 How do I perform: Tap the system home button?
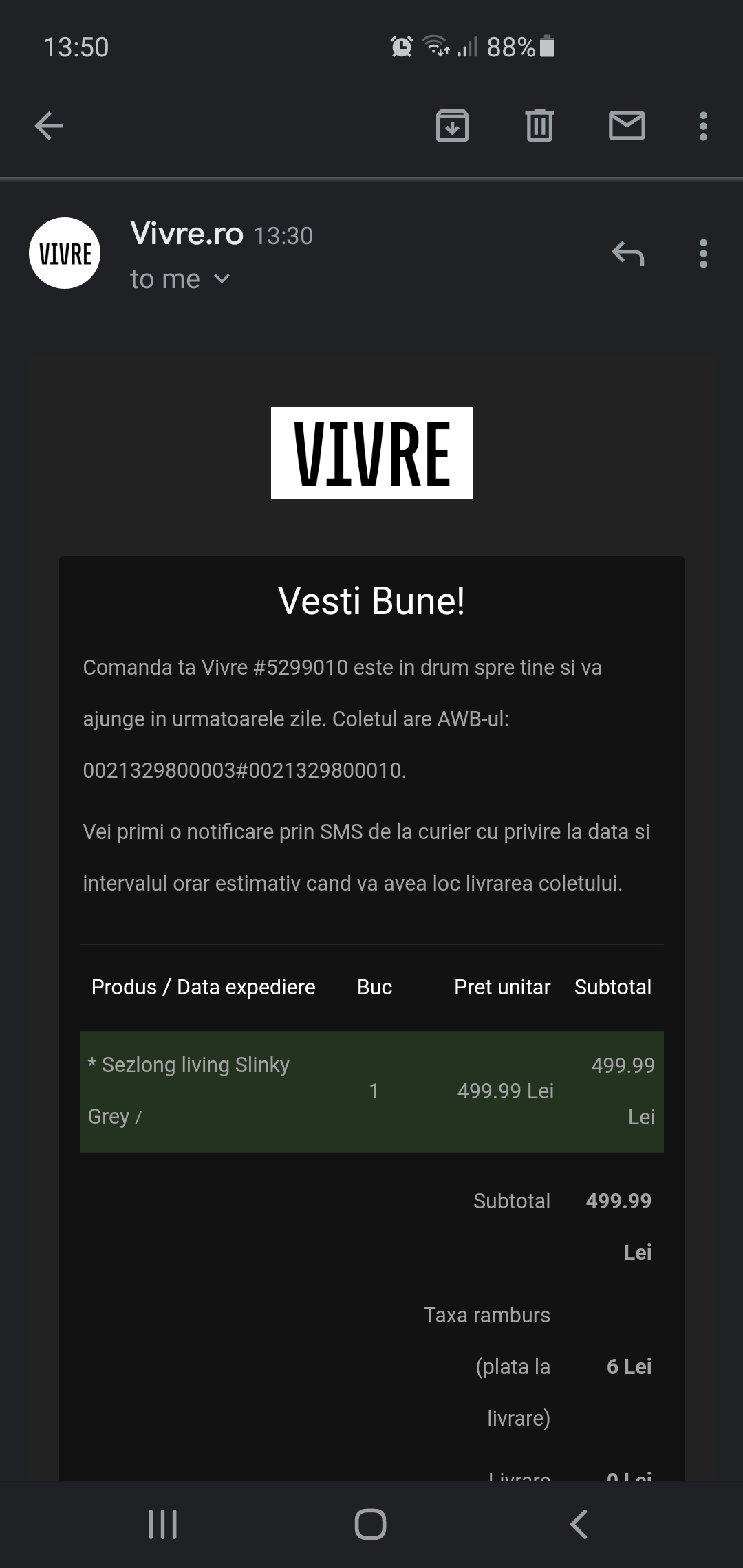tap(370, 1524)
